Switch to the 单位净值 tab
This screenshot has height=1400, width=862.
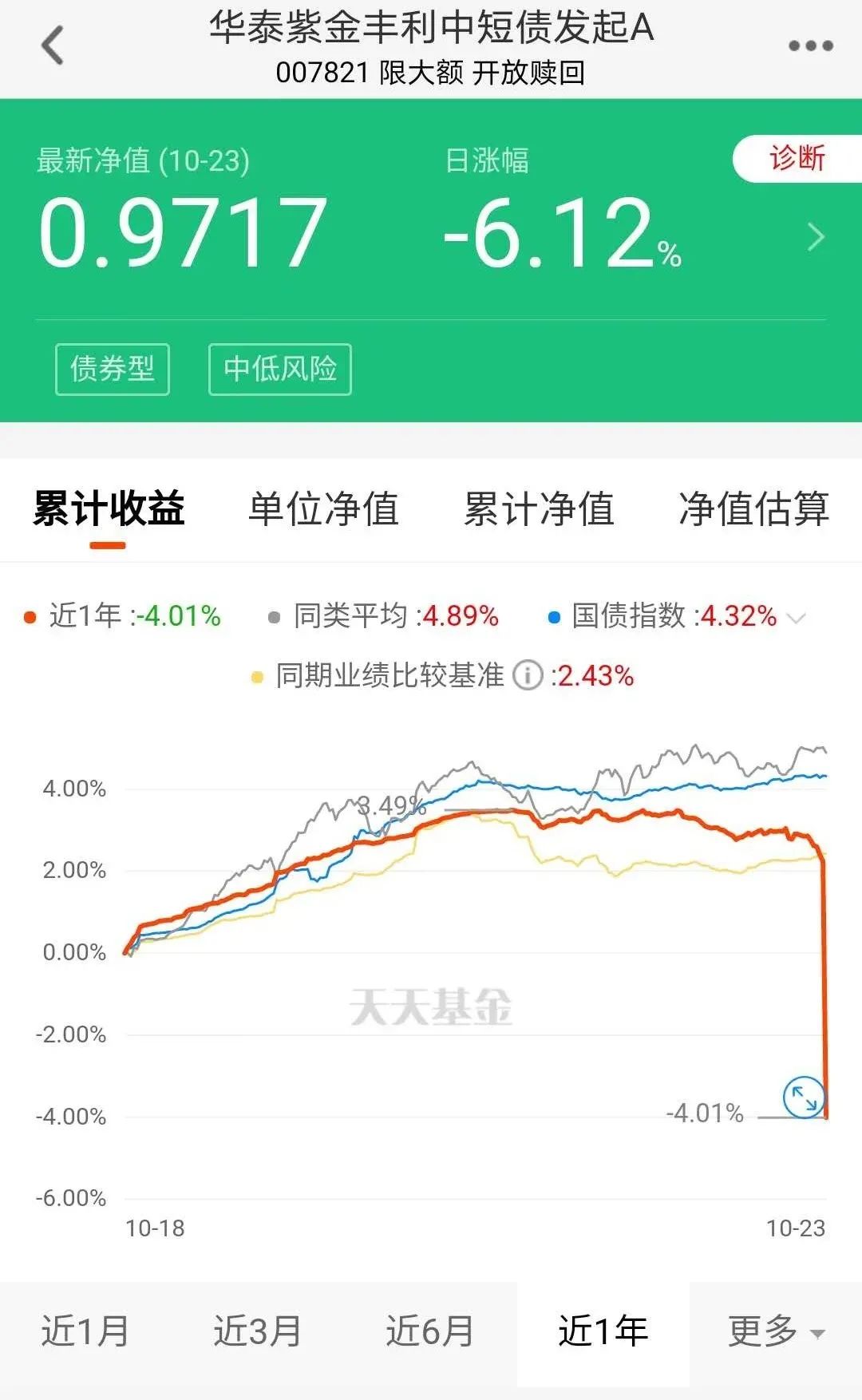(323, 509)
